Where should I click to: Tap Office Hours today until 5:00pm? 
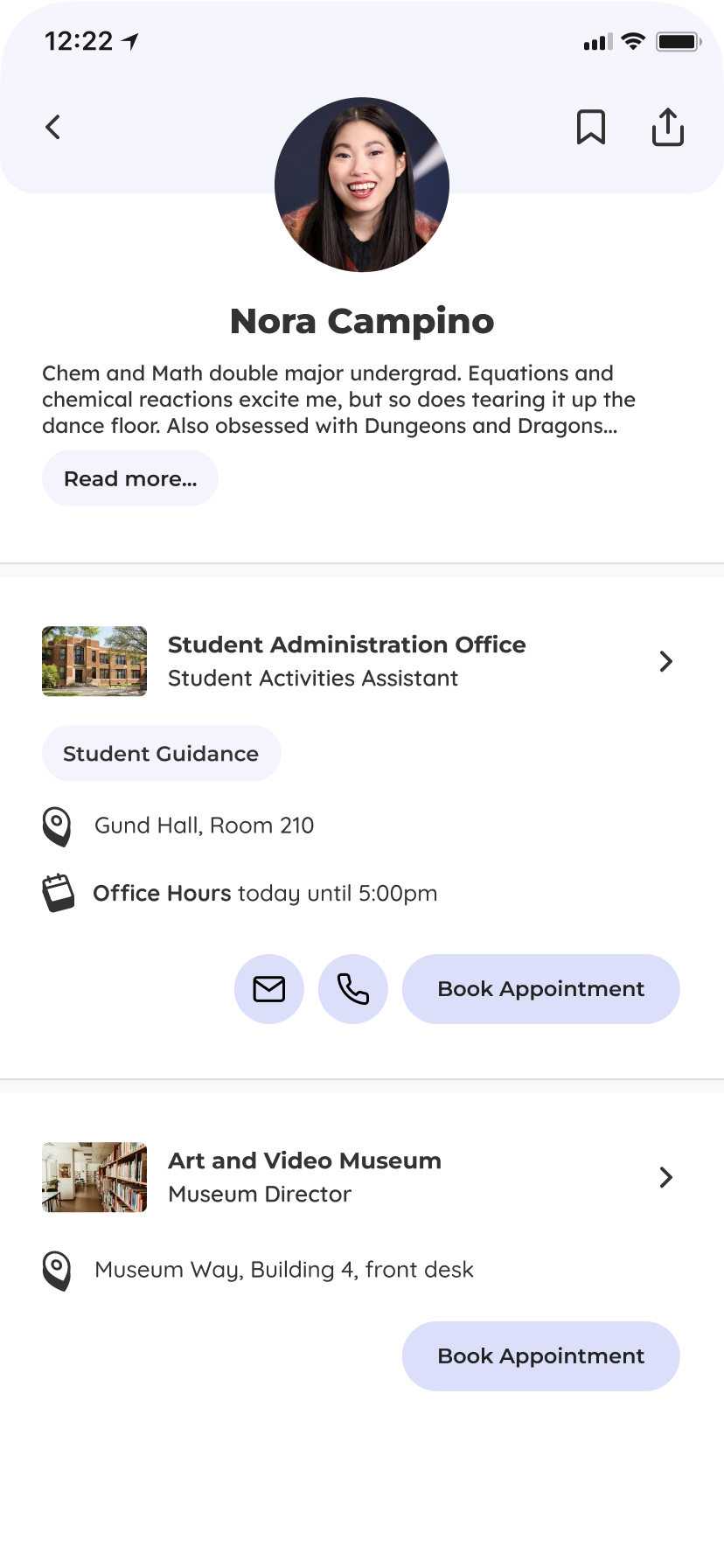coord(265,893)
